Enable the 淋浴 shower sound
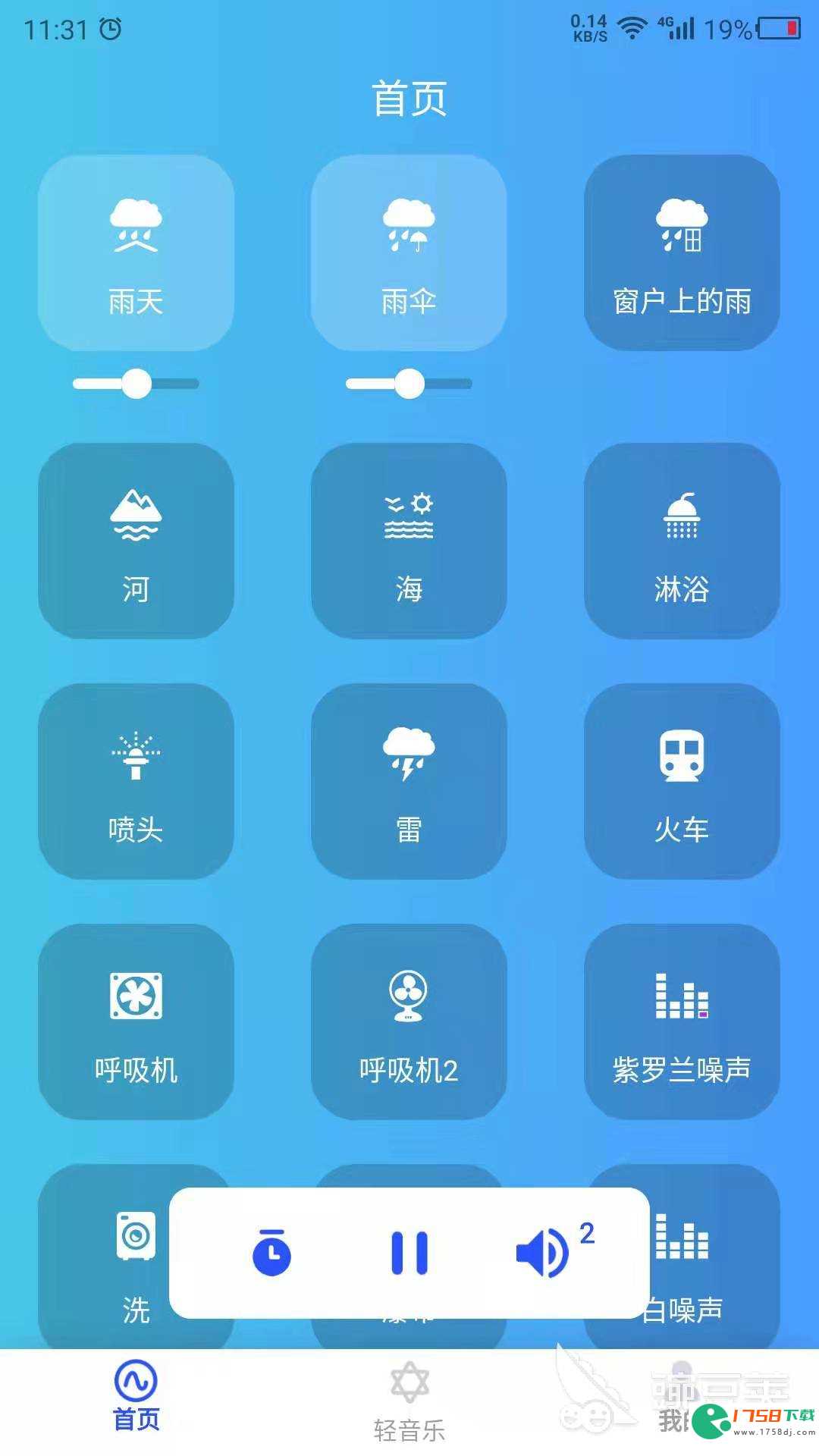 (x=682, y=541)
